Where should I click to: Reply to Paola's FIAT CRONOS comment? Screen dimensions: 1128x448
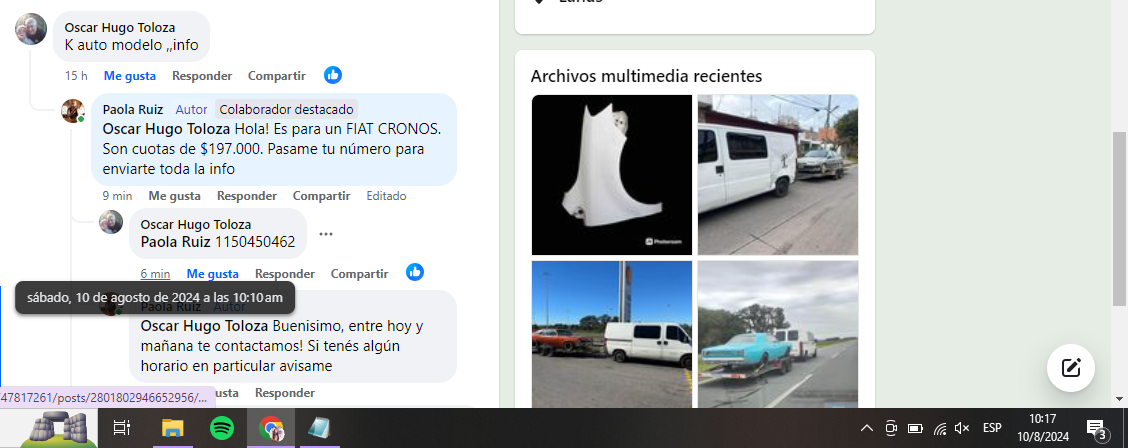246,196
